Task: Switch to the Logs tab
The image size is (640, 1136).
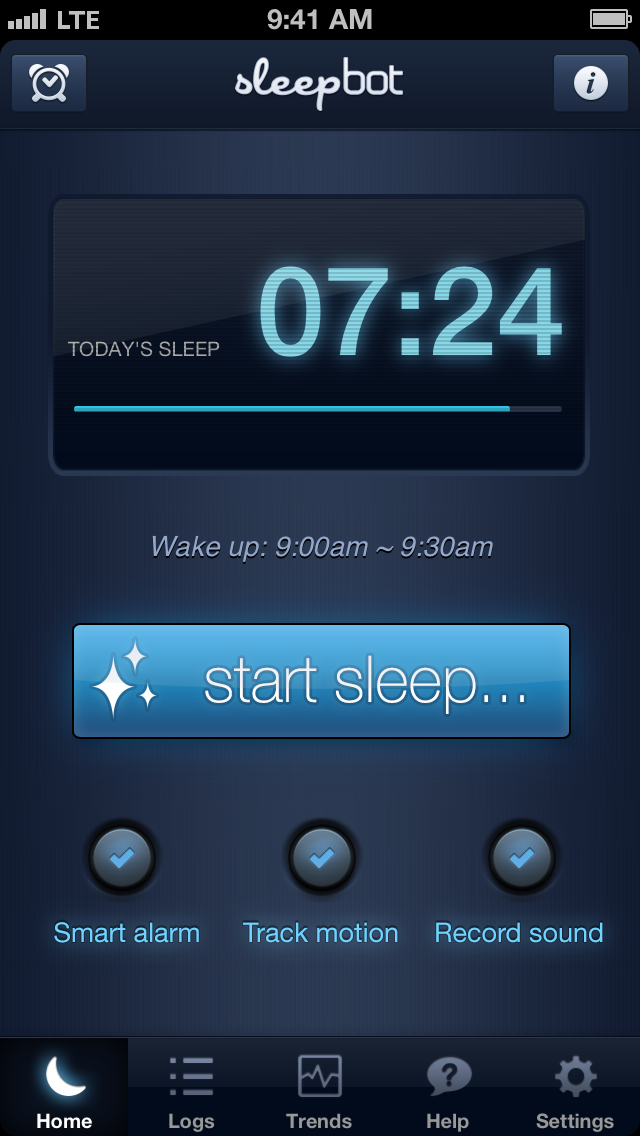Action: click(x=191, y=1088)
